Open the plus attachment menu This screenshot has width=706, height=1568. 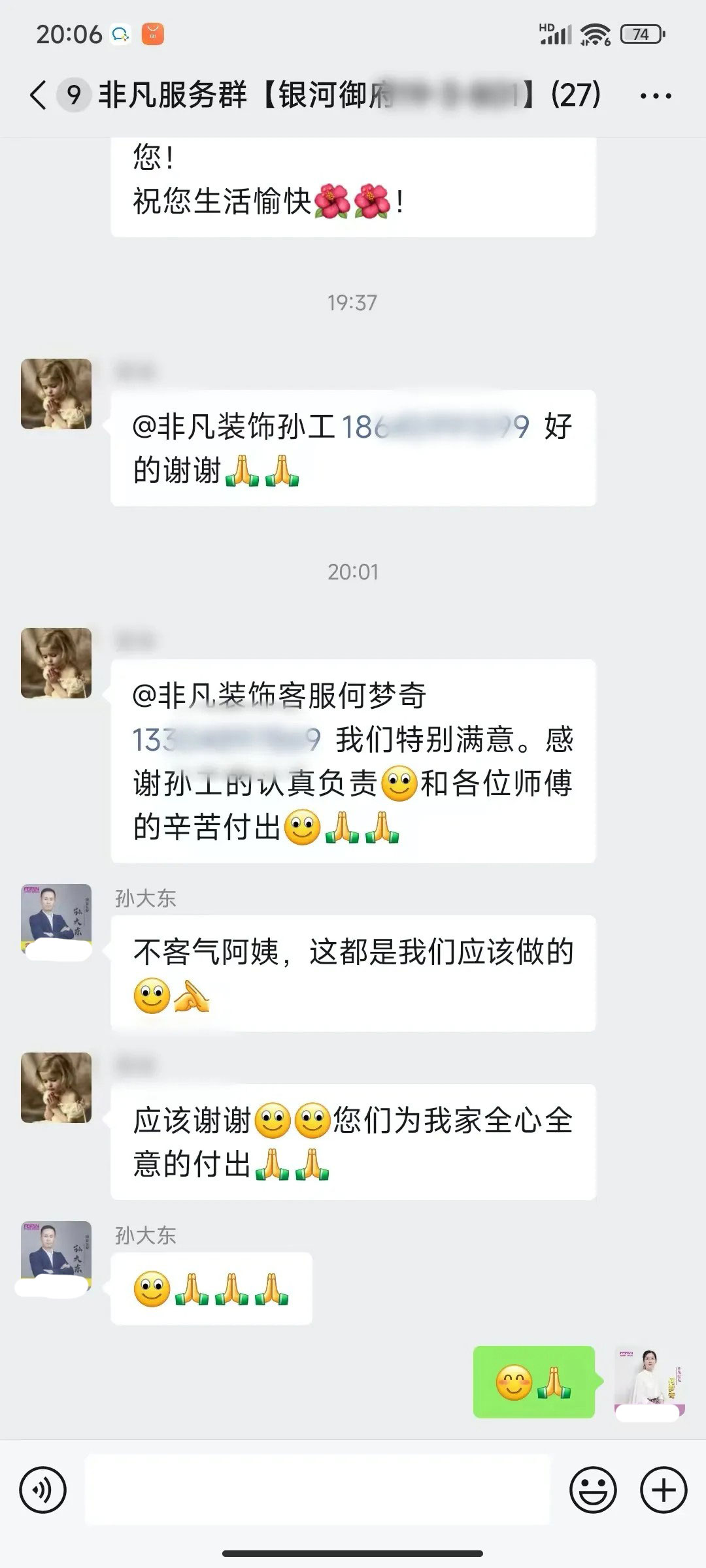click(x=664, y=1490)
